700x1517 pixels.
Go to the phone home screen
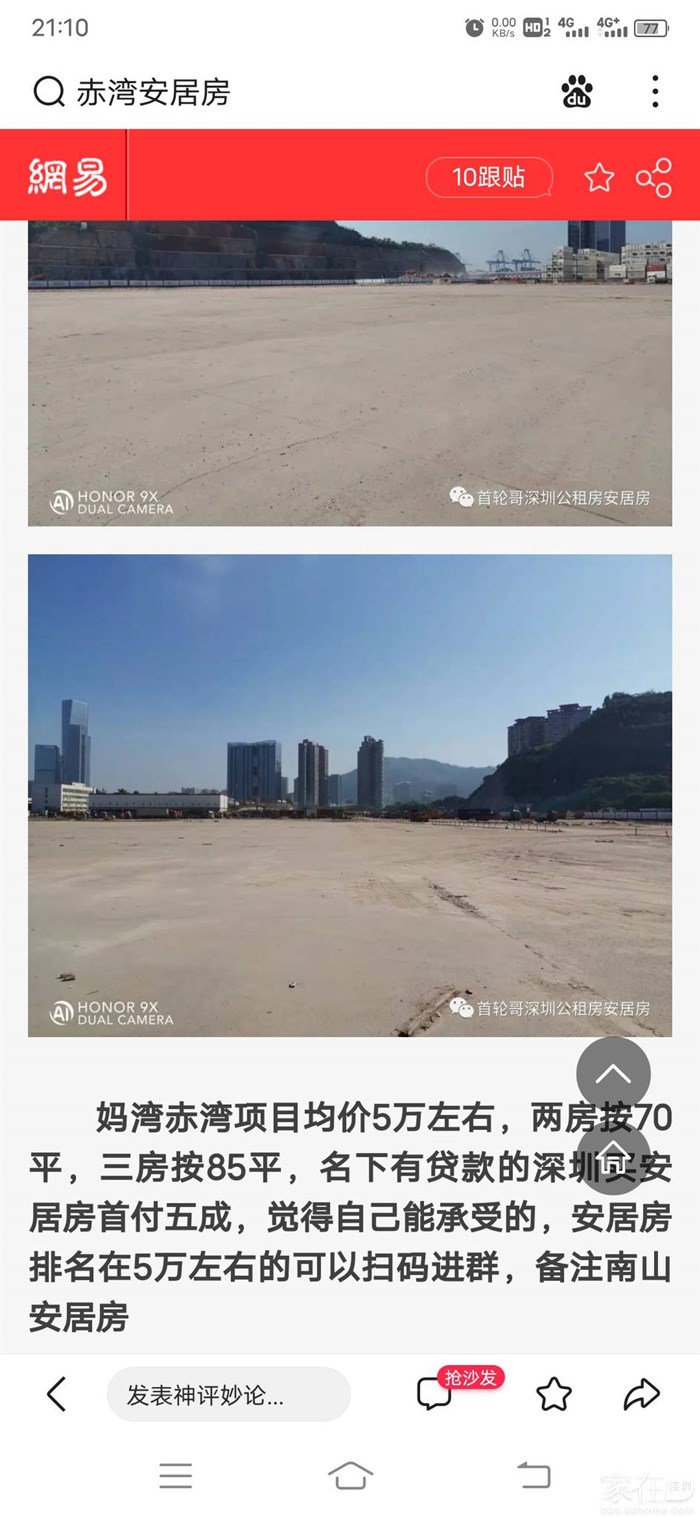[350, 1475]
